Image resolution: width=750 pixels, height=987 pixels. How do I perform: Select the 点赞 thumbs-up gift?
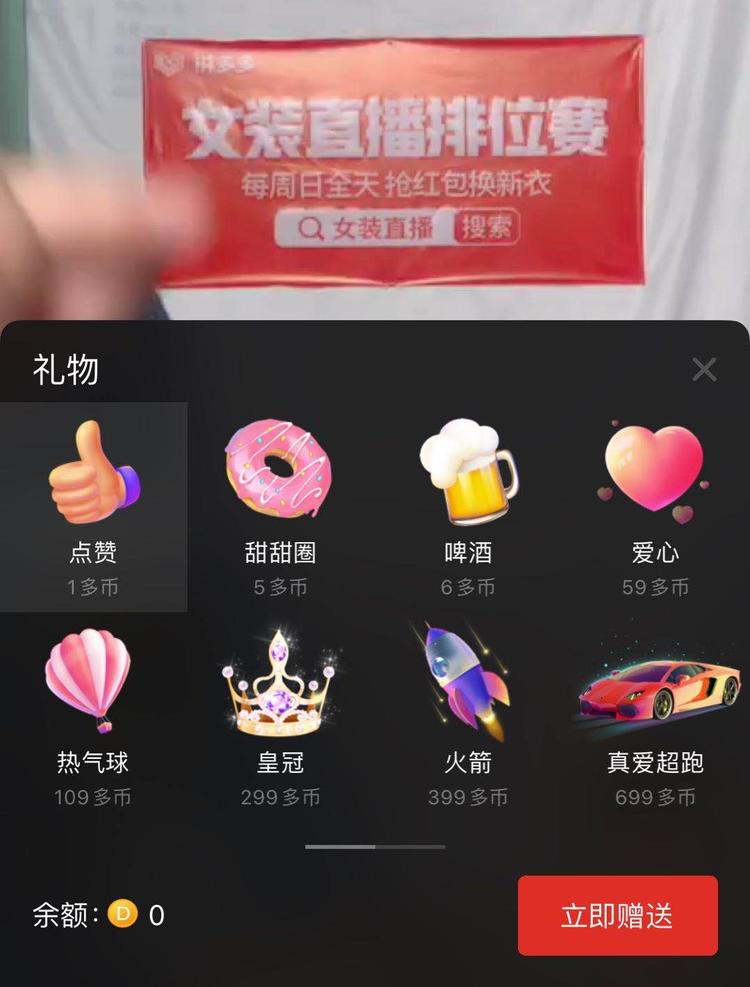(94, 506)
